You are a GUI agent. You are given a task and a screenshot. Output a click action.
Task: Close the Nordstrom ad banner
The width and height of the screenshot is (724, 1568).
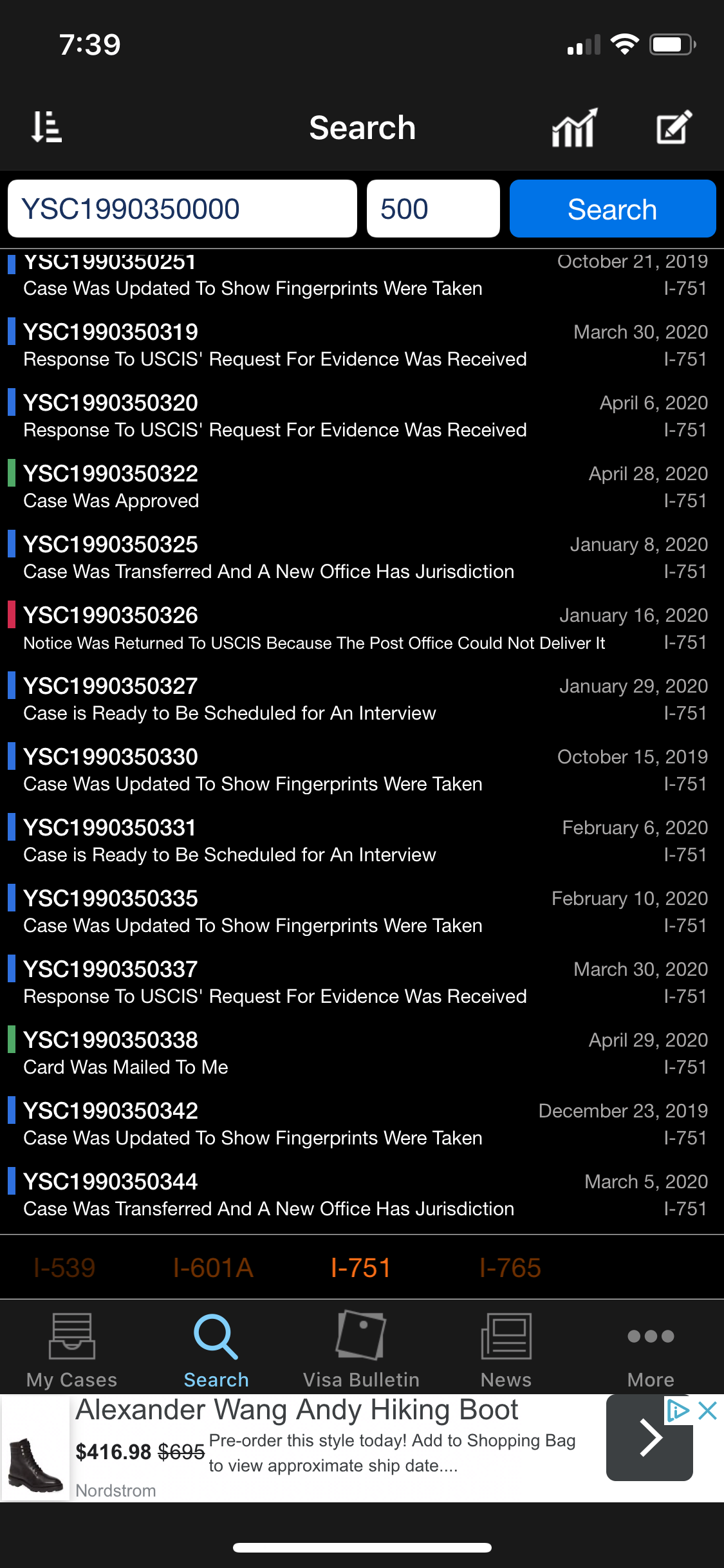[x=707, y=1411]
